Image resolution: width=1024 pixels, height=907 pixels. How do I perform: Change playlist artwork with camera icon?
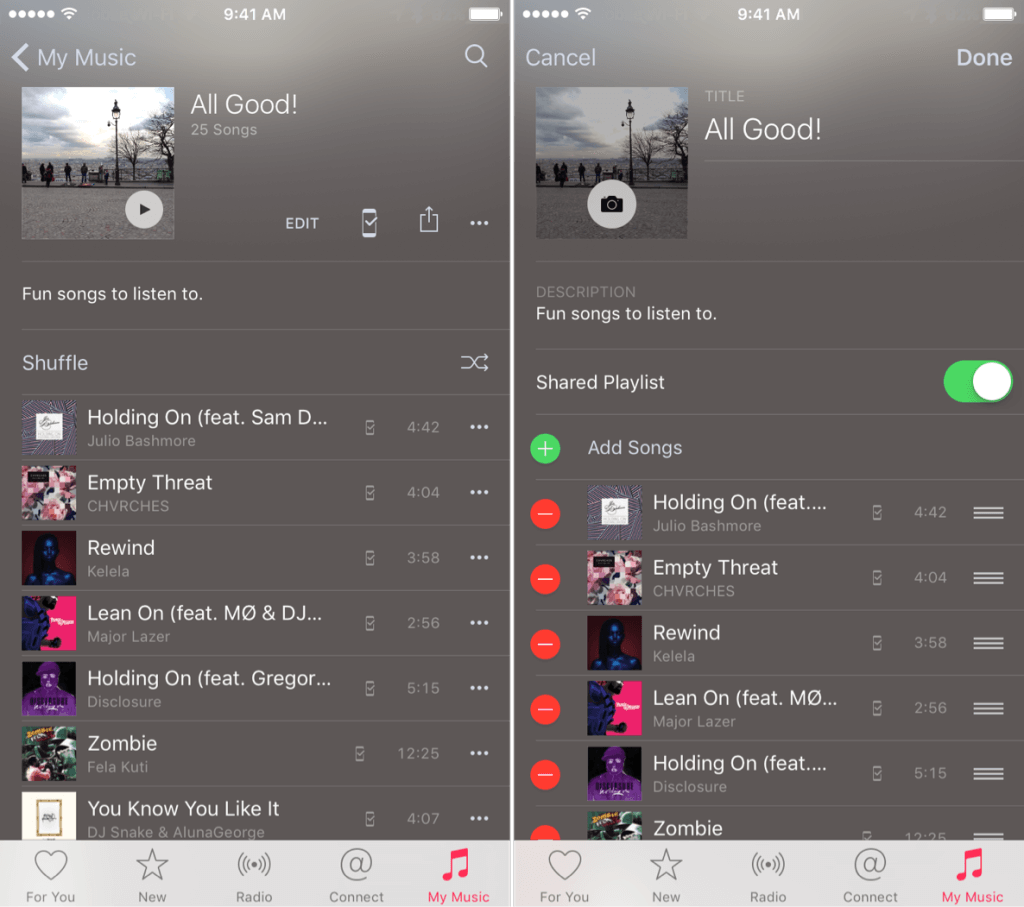611,204
